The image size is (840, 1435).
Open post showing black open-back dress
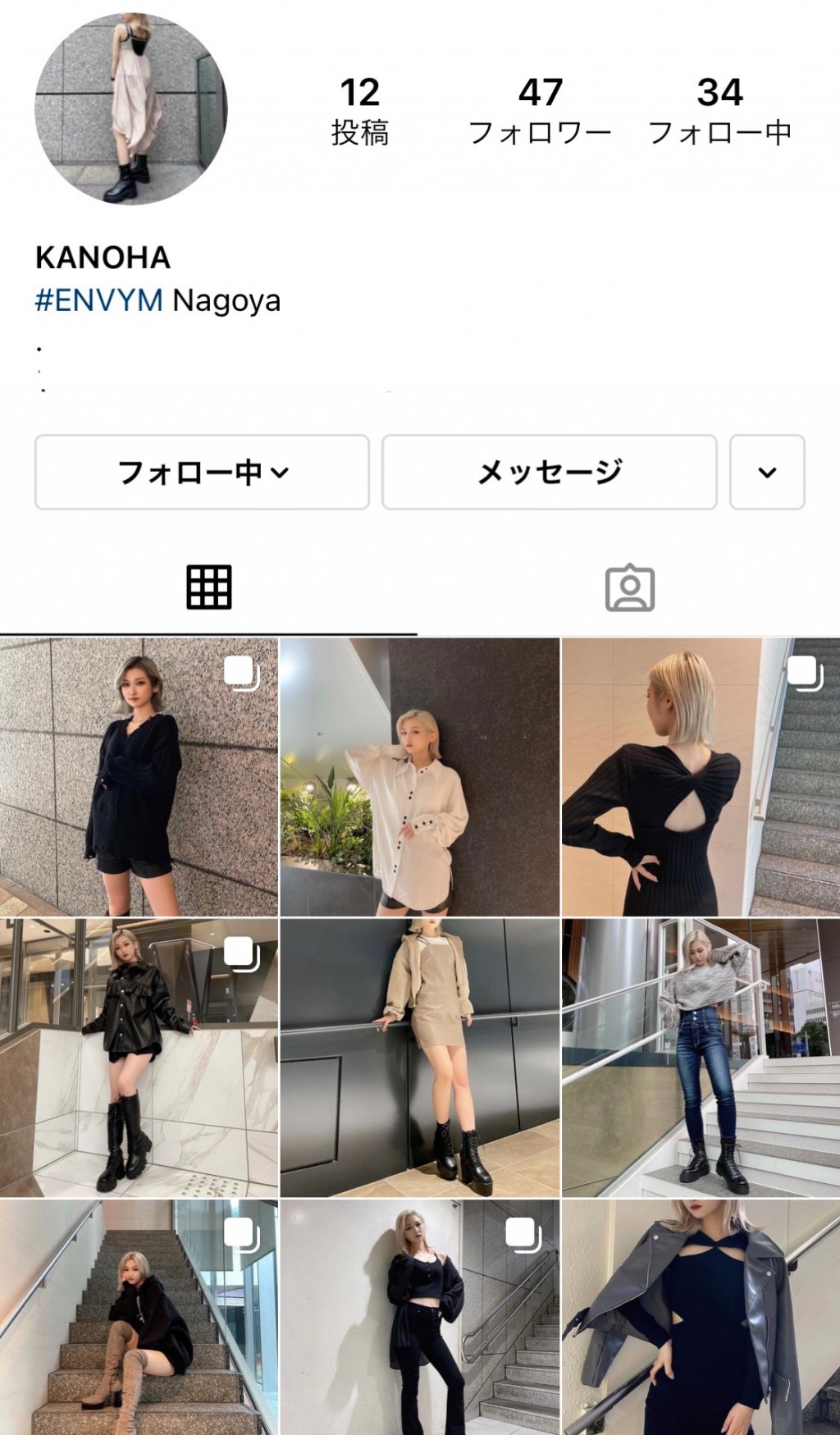(x=700, y=777)
